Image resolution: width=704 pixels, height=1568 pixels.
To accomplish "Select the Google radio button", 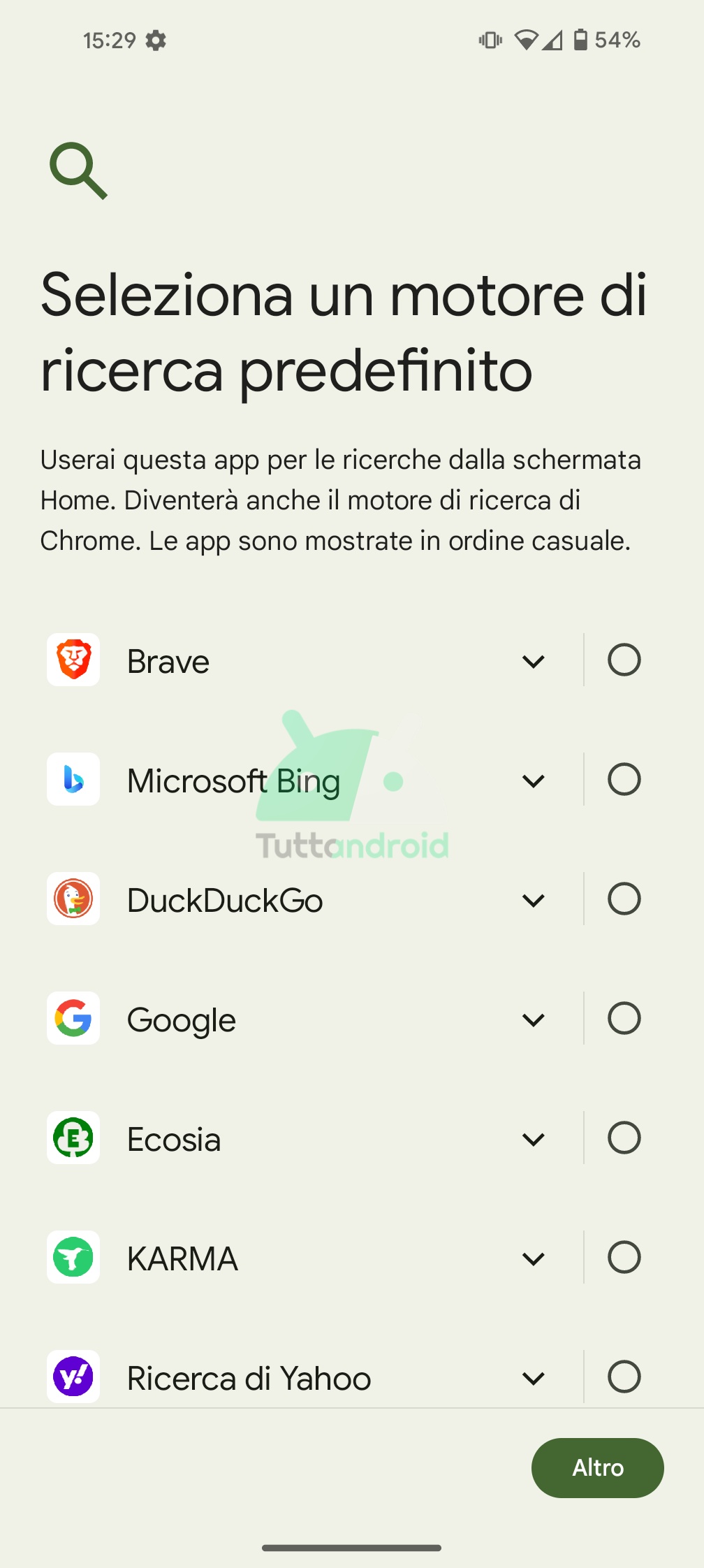I will point(624,1019).
